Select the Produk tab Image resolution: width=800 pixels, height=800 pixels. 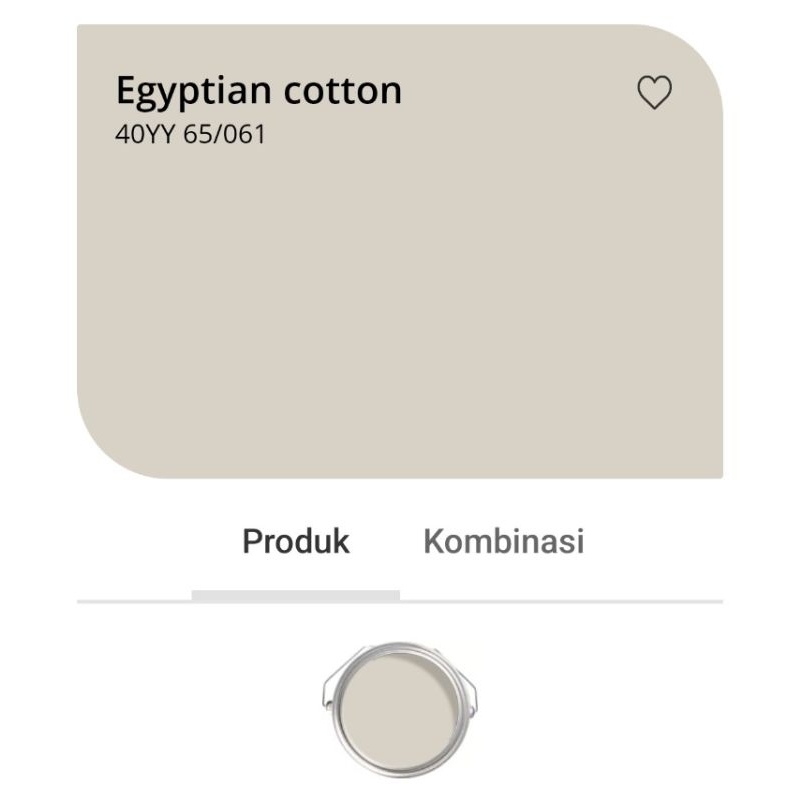pyautogui.click(x=296, y=542)
